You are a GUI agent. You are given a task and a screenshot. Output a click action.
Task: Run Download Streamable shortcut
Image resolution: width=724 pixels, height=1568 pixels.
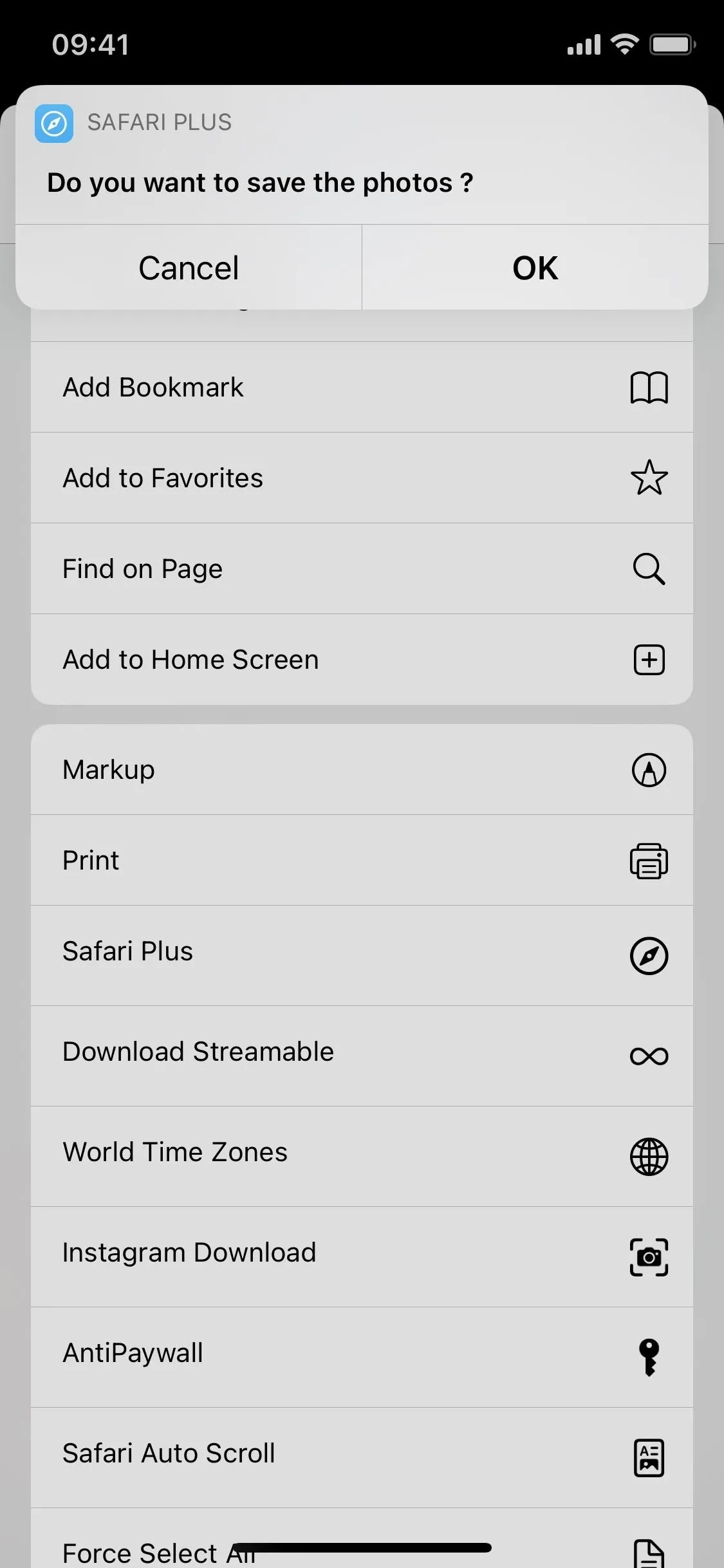(362, 1056)
